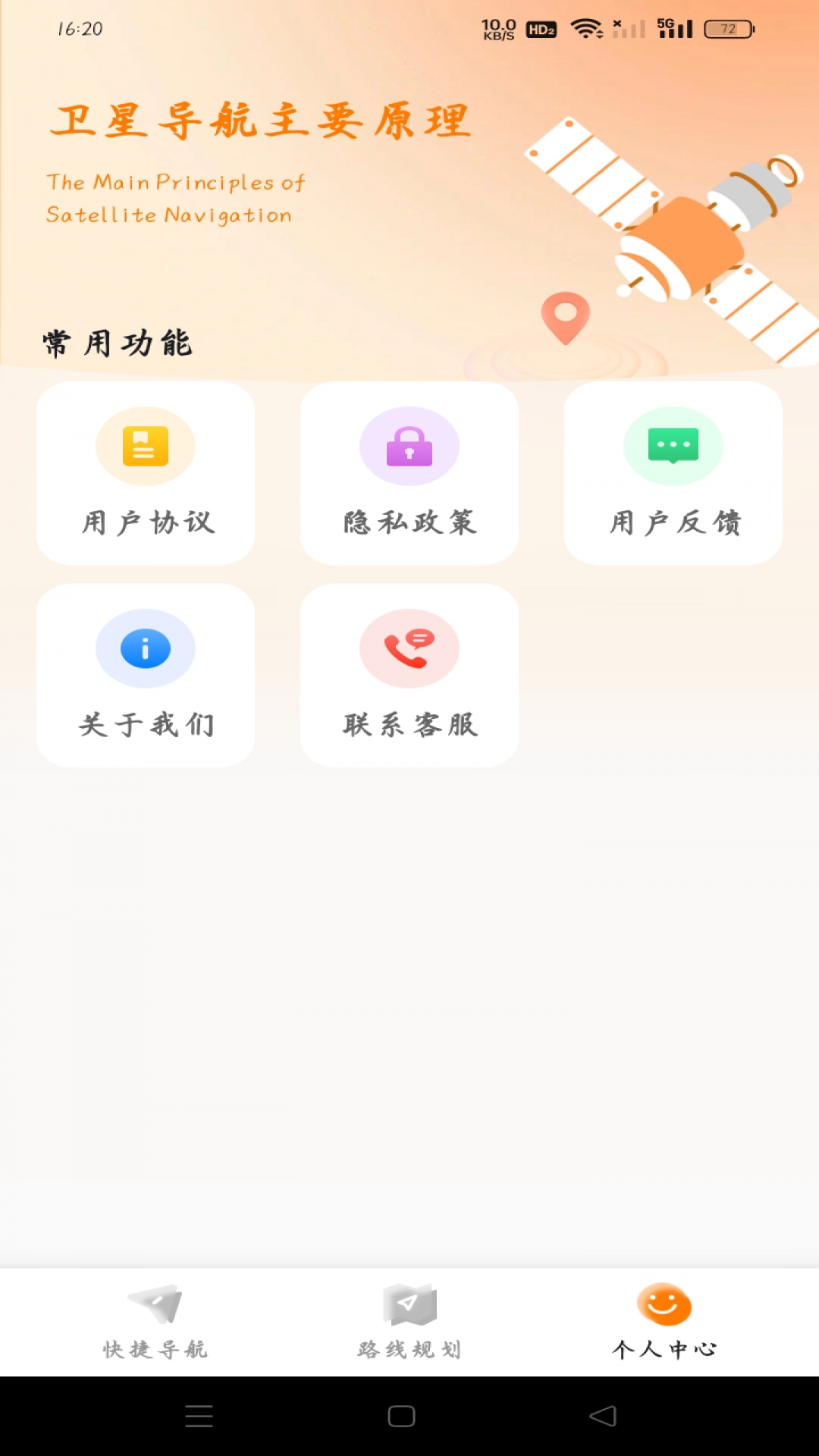Select the blue info 关于我们 icon

pos(146,648)
